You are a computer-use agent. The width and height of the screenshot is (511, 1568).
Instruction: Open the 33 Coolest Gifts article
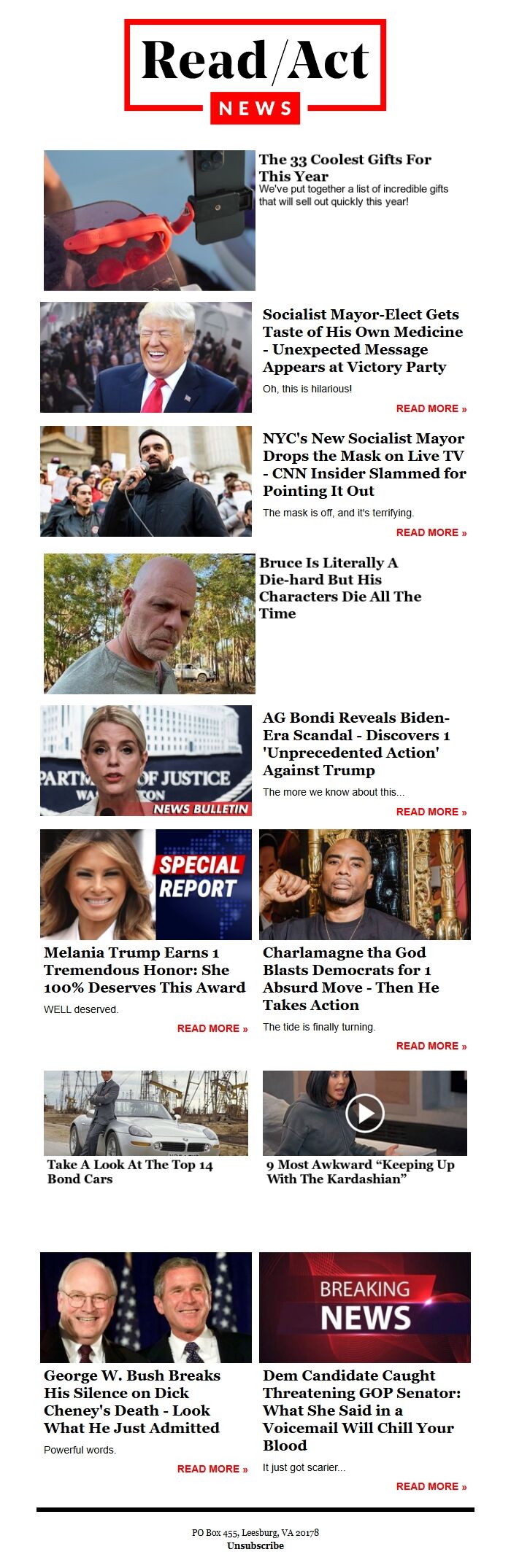pyautogui.click(x=345, y=167)
